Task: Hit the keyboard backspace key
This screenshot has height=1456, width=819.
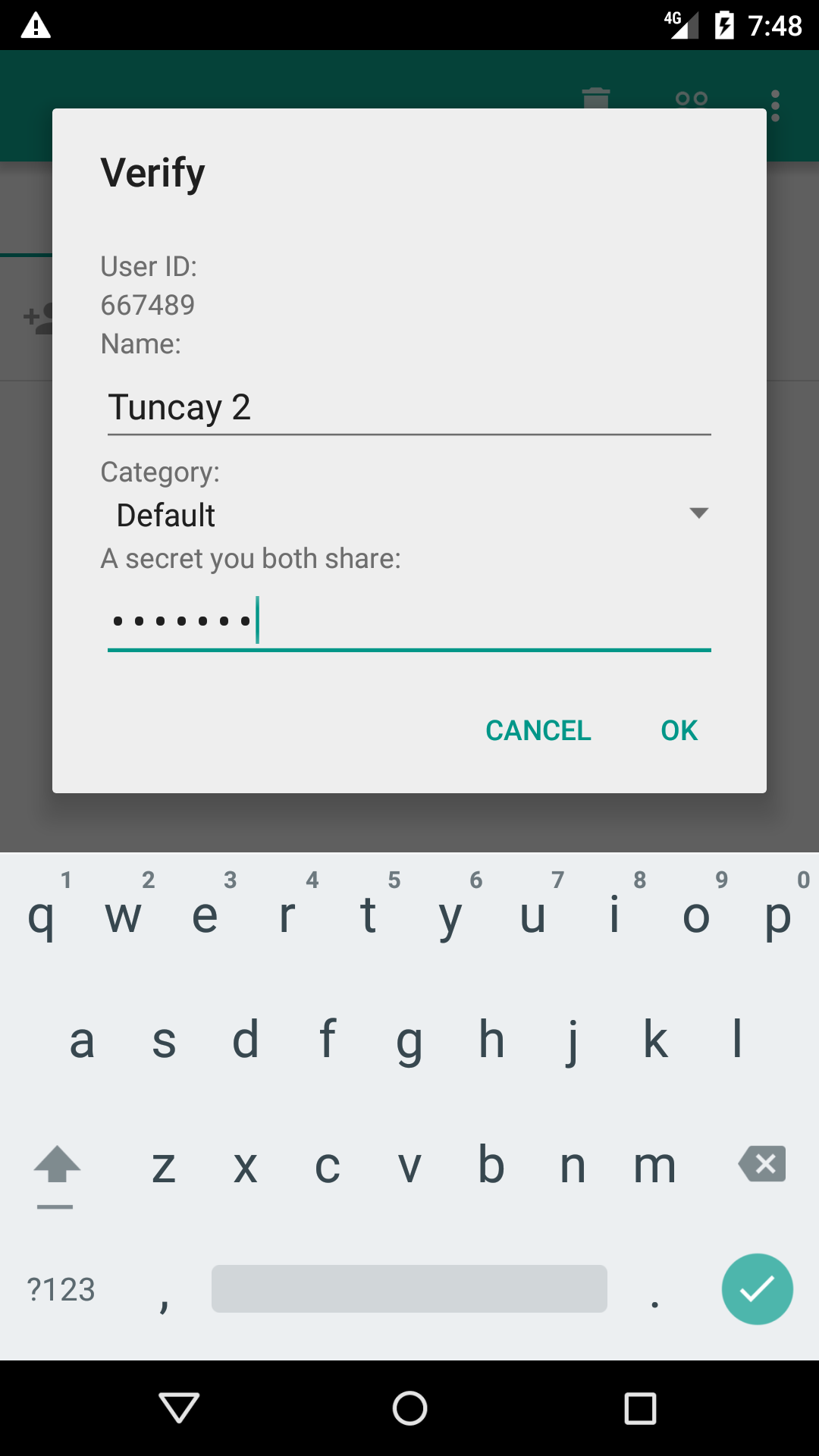Action: coord(762,1164)
